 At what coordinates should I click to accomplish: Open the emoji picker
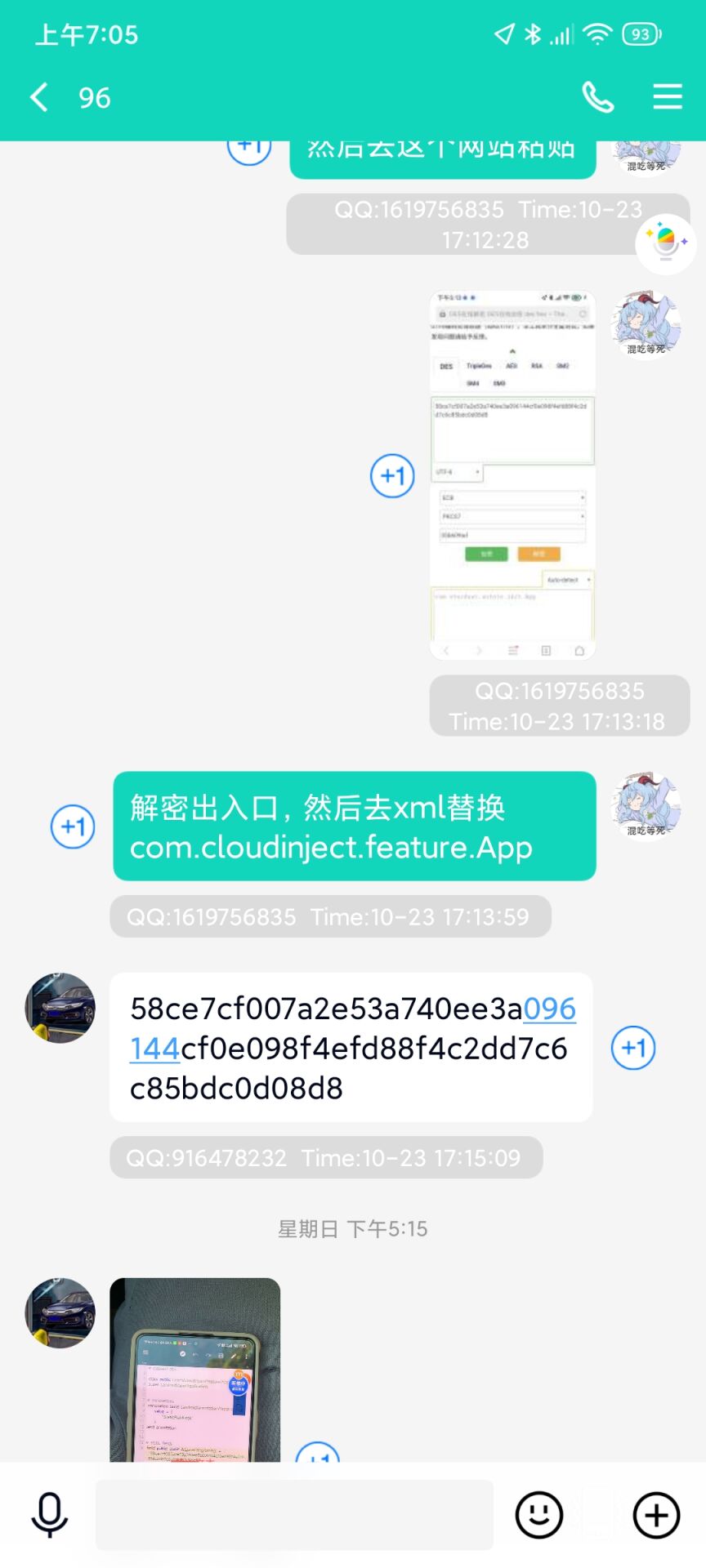tap(538, 1515)
